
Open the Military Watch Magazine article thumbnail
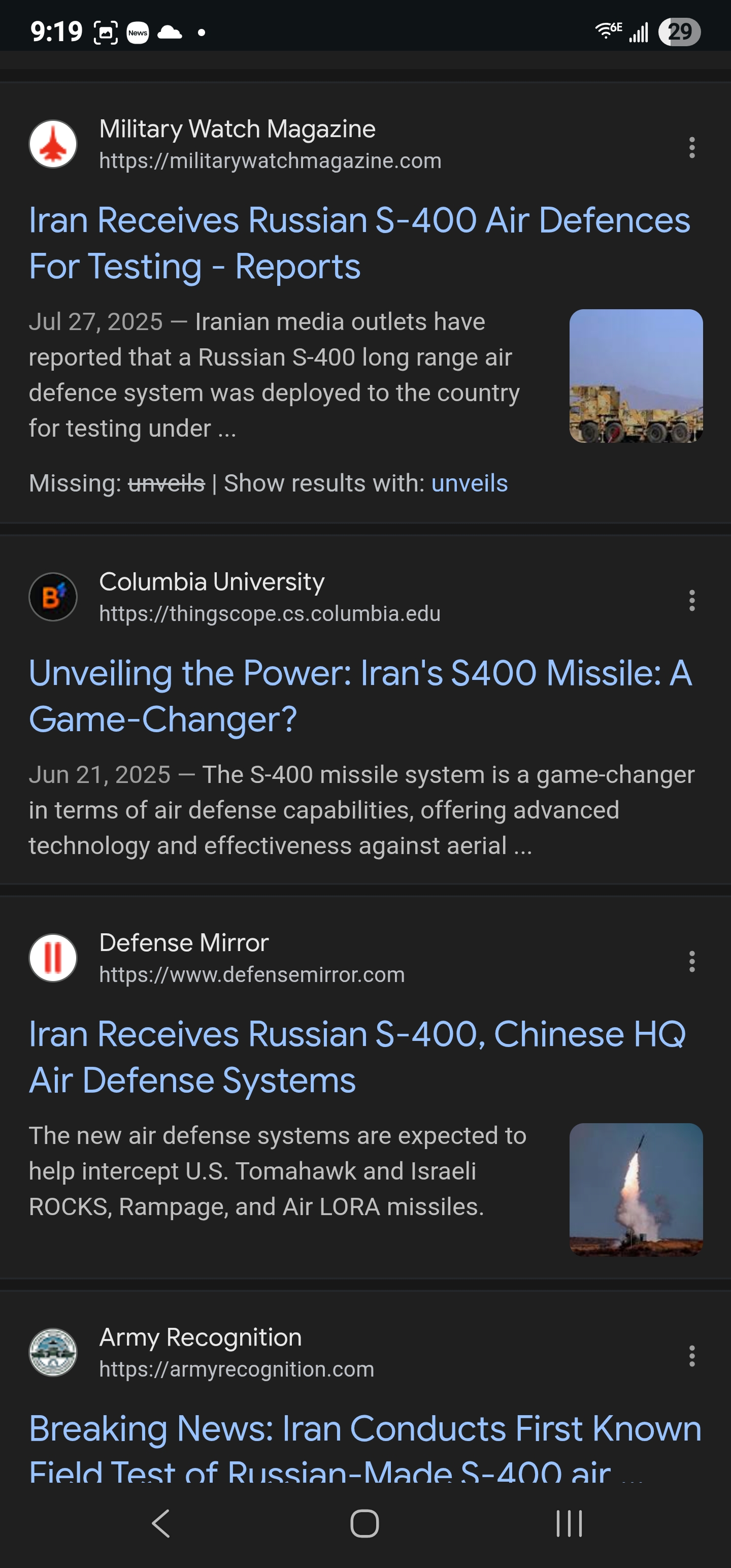tap(636, 376)
